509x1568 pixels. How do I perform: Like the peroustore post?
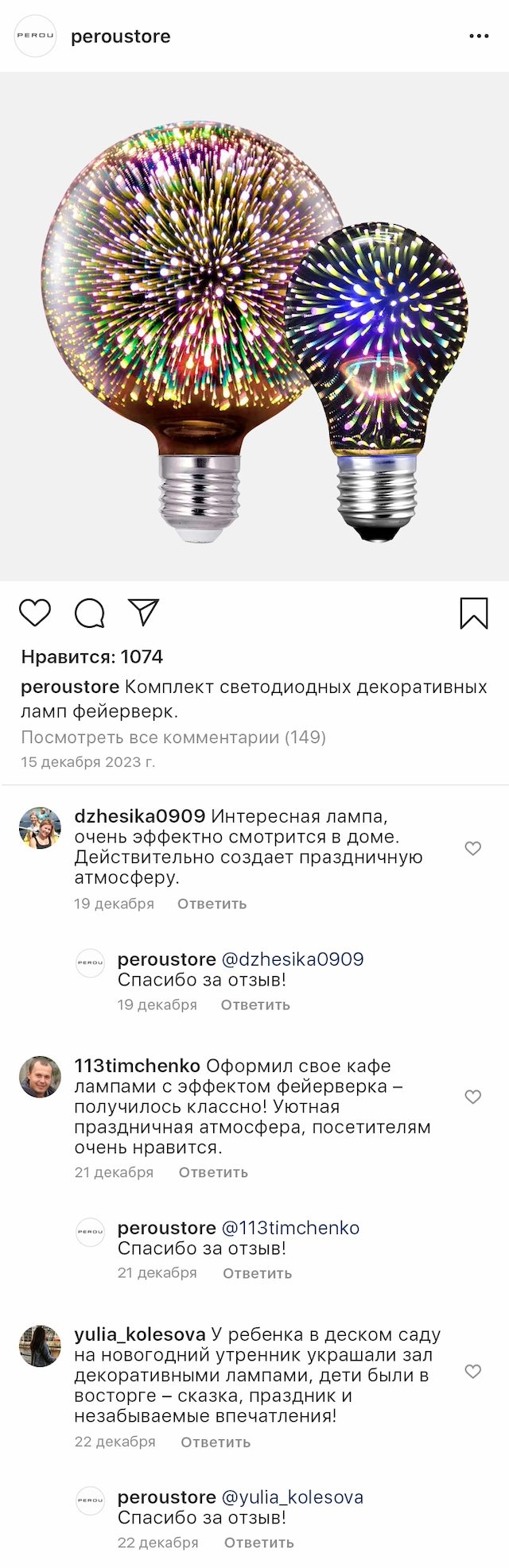pos(35,613)
